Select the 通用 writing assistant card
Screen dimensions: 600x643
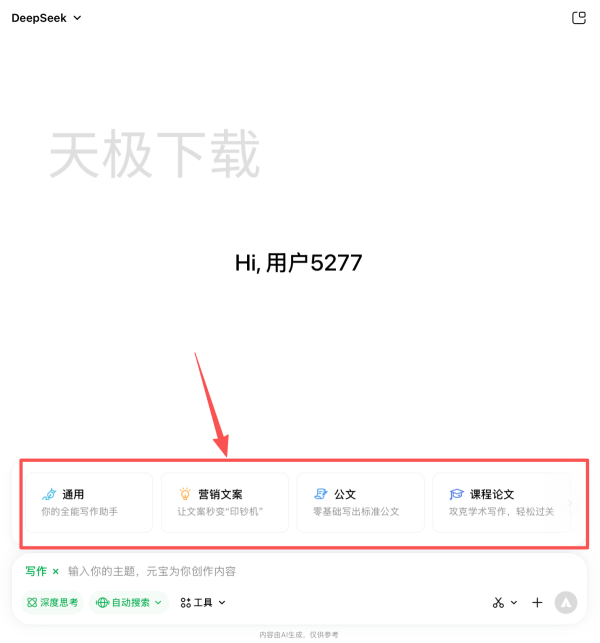pos(88,502)
